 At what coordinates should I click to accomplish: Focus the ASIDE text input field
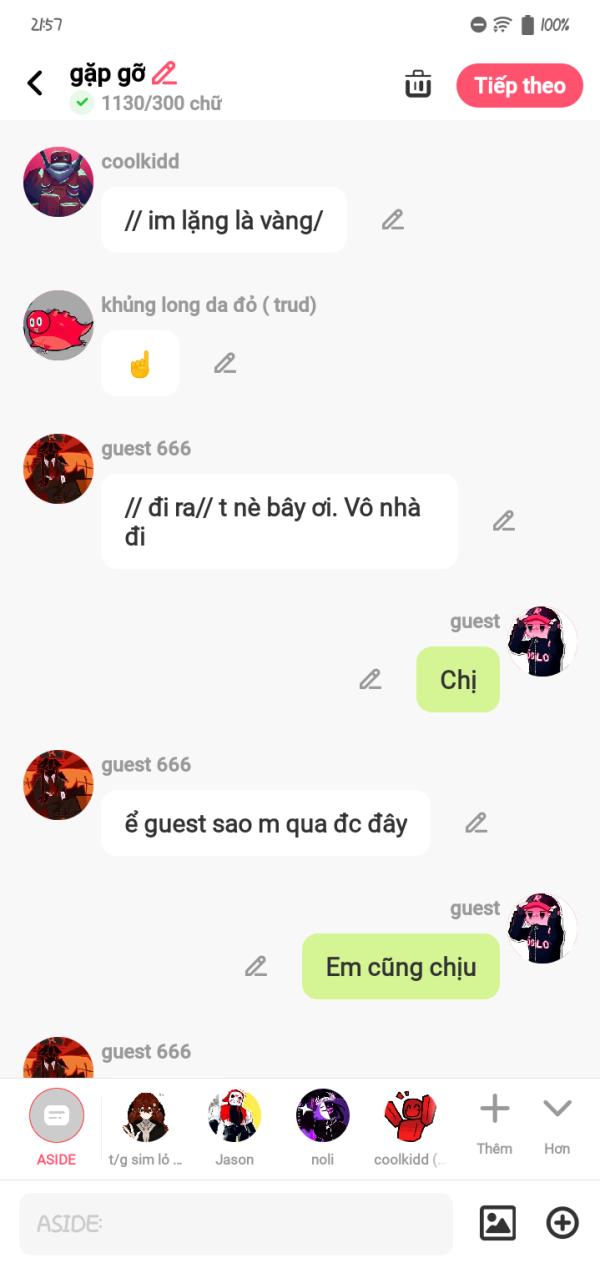tap(236, 1224)
